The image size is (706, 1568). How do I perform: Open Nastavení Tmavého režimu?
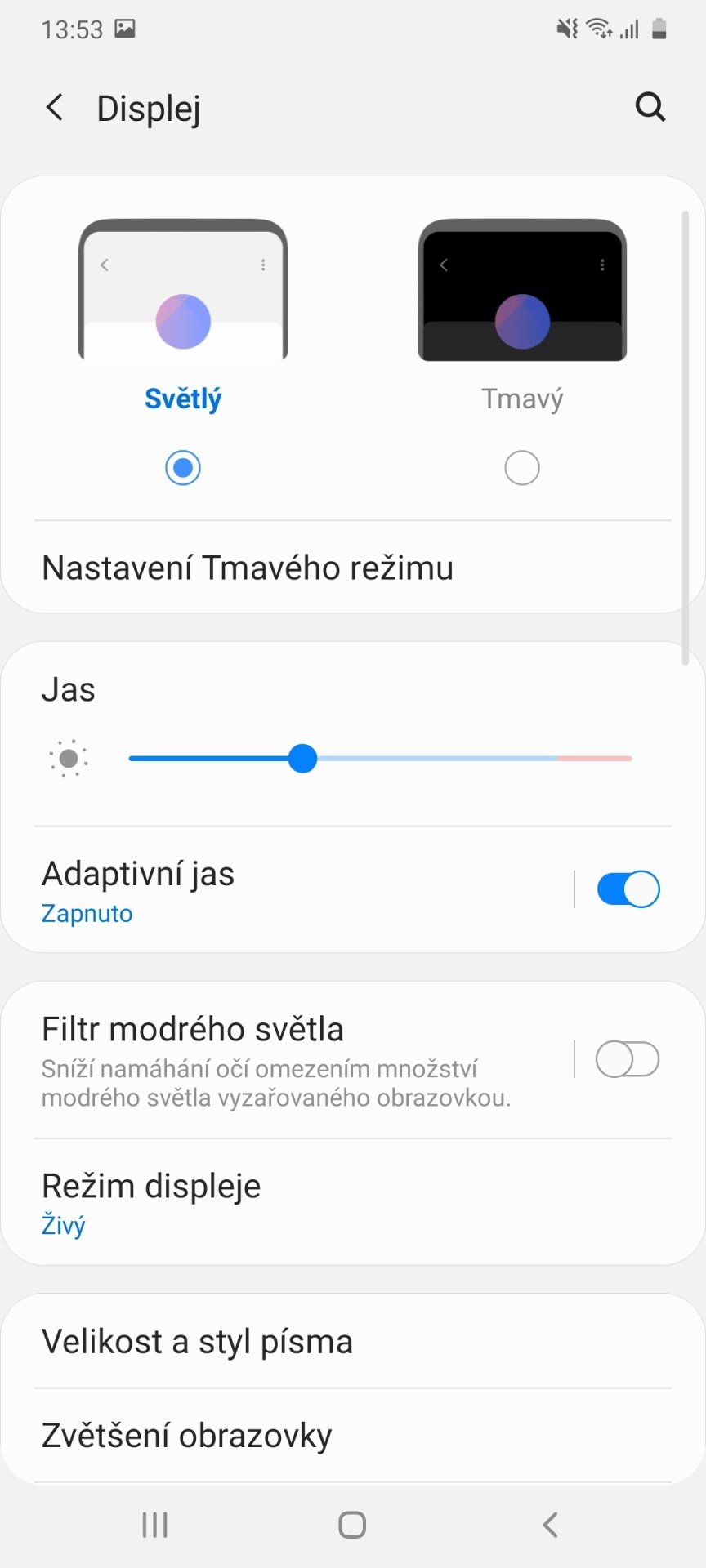[x=353, y=568]
